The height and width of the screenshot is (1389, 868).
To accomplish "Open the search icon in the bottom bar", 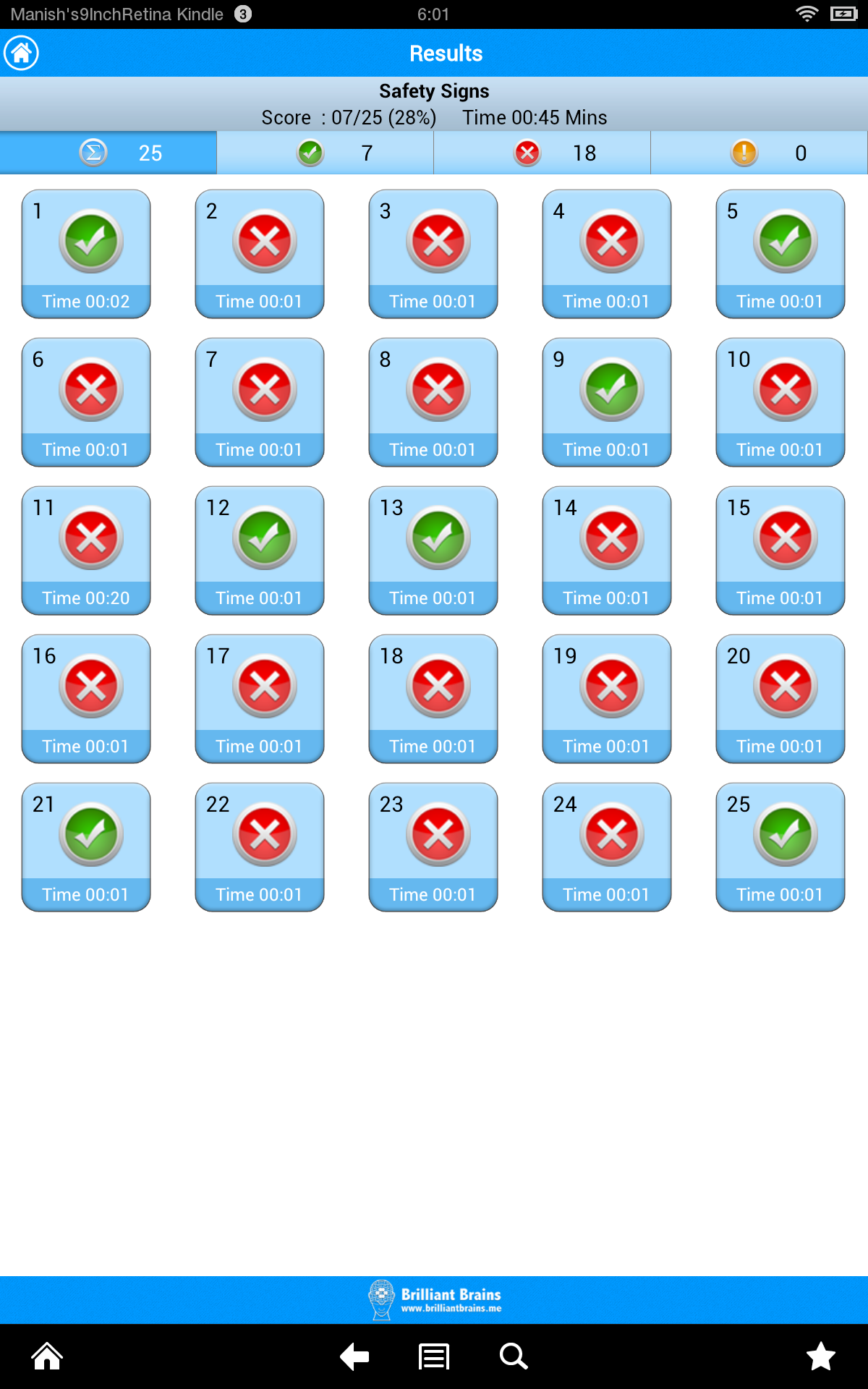I will click(x=513, y=1356).
